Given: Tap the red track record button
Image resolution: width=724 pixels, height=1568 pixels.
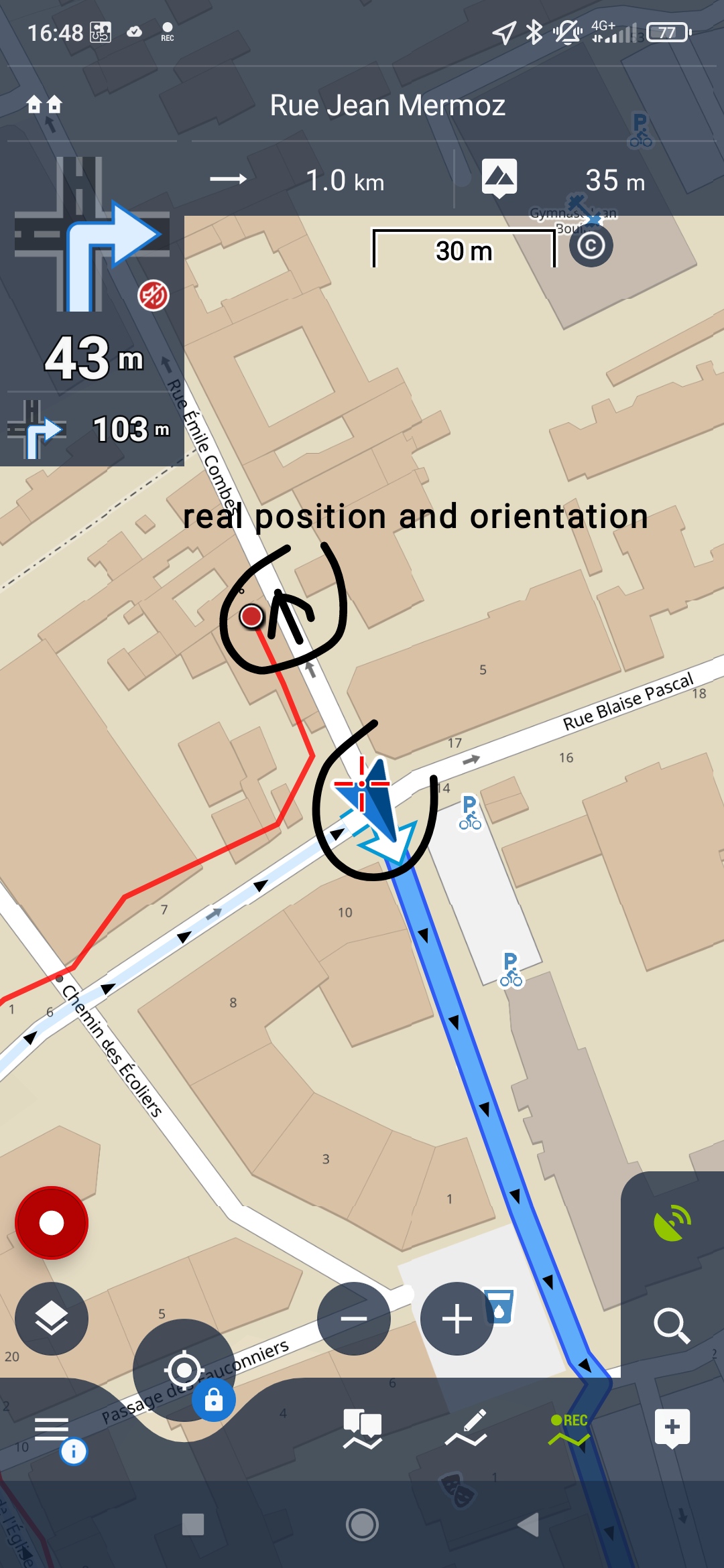Looking at the screenshot, I should [x=52, y=1223].
